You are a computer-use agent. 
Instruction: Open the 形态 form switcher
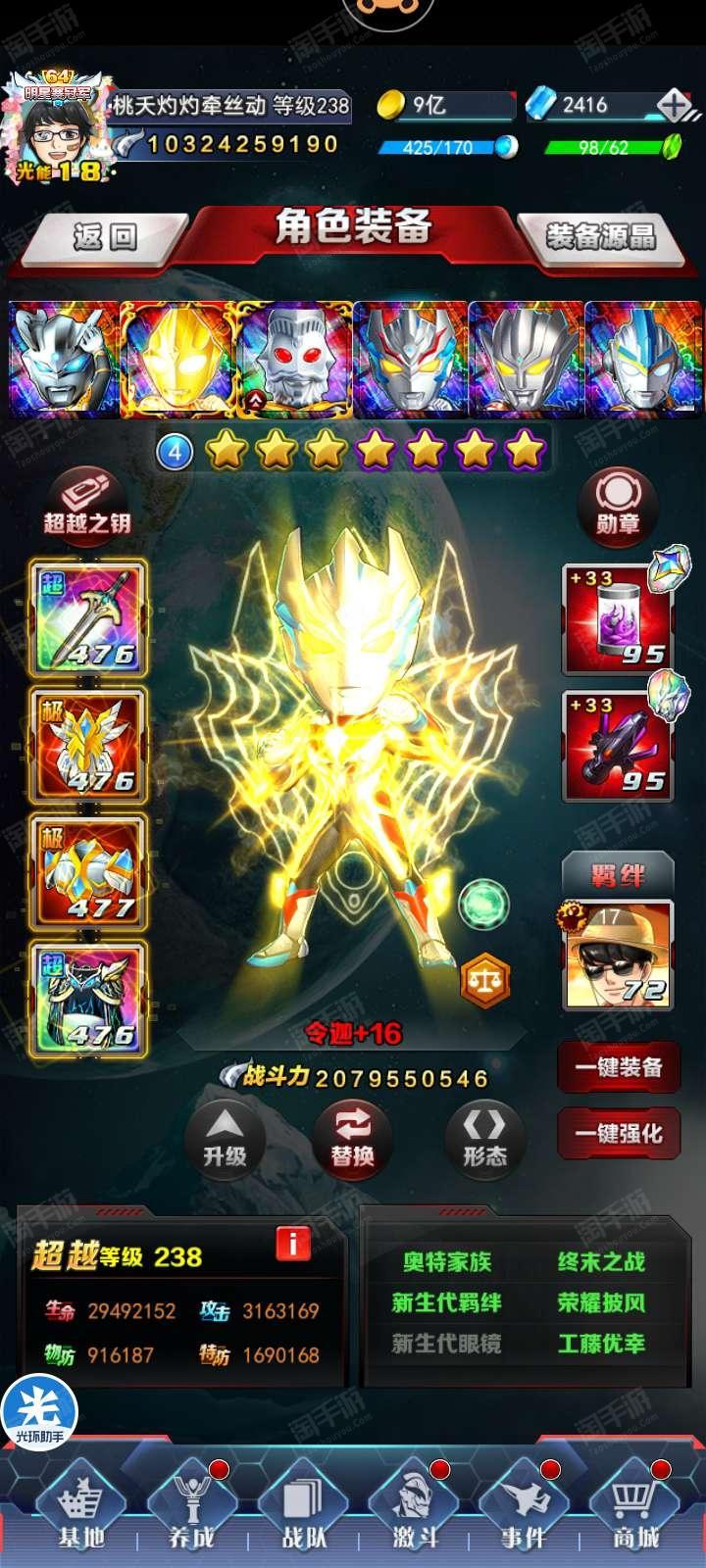[x=484, y=1136]
